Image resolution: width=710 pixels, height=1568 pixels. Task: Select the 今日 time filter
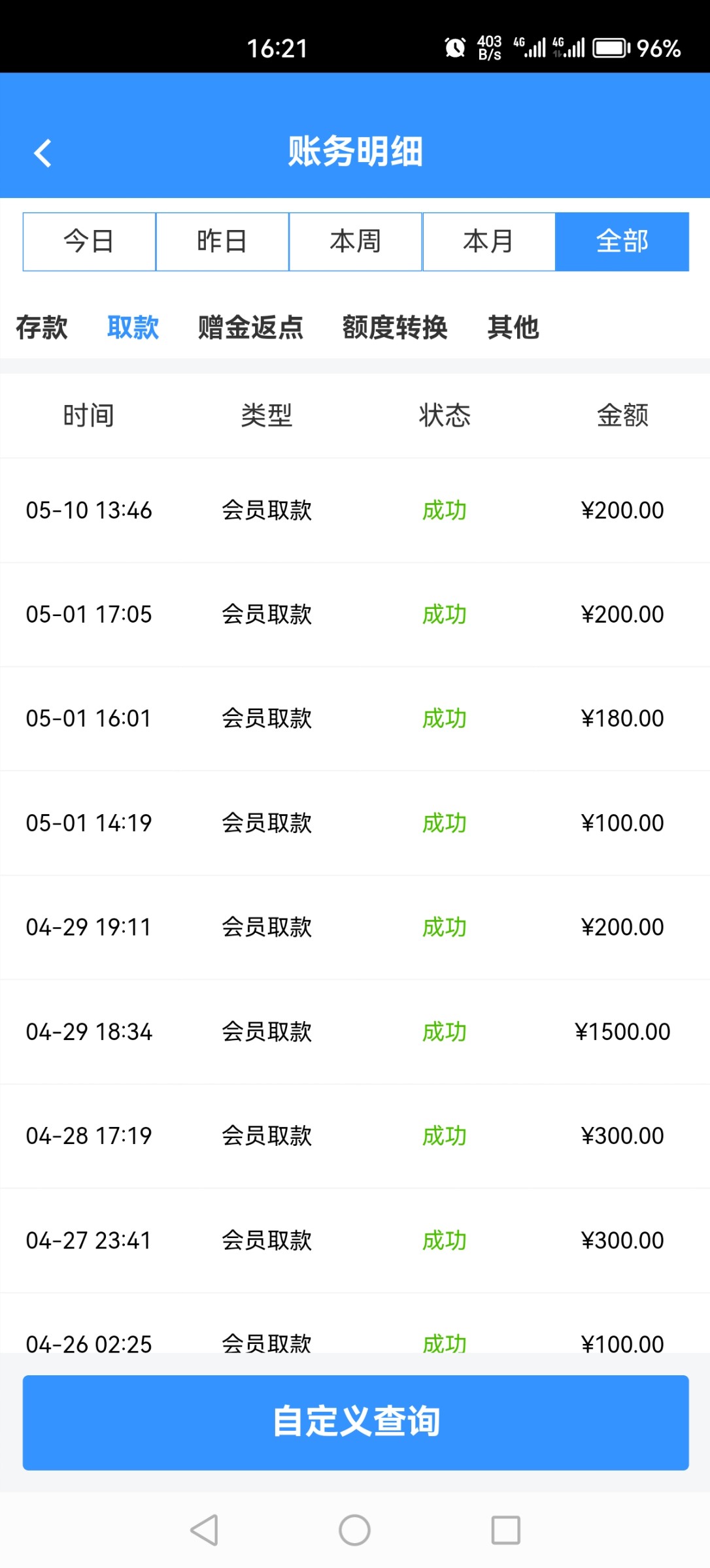(x=89, y=241)
